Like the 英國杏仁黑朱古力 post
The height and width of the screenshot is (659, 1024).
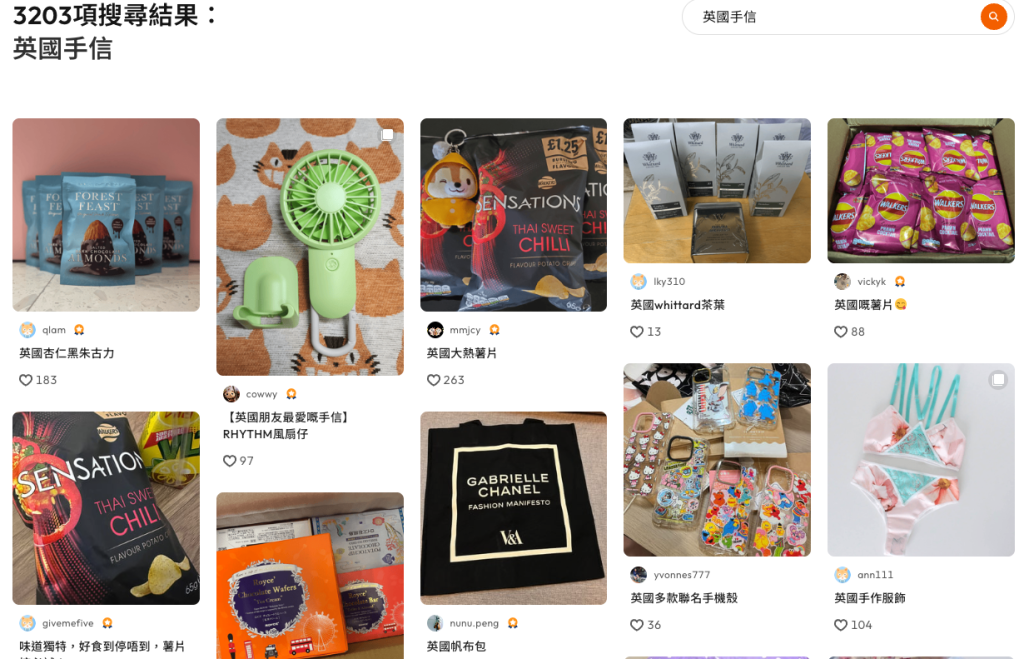(x=26, y=380)
